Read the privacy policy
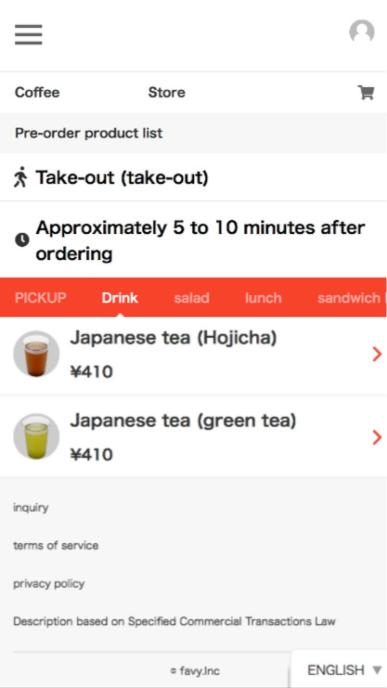Image resolution: width=387 pixels, height=688 pixels. click(49, 584)
